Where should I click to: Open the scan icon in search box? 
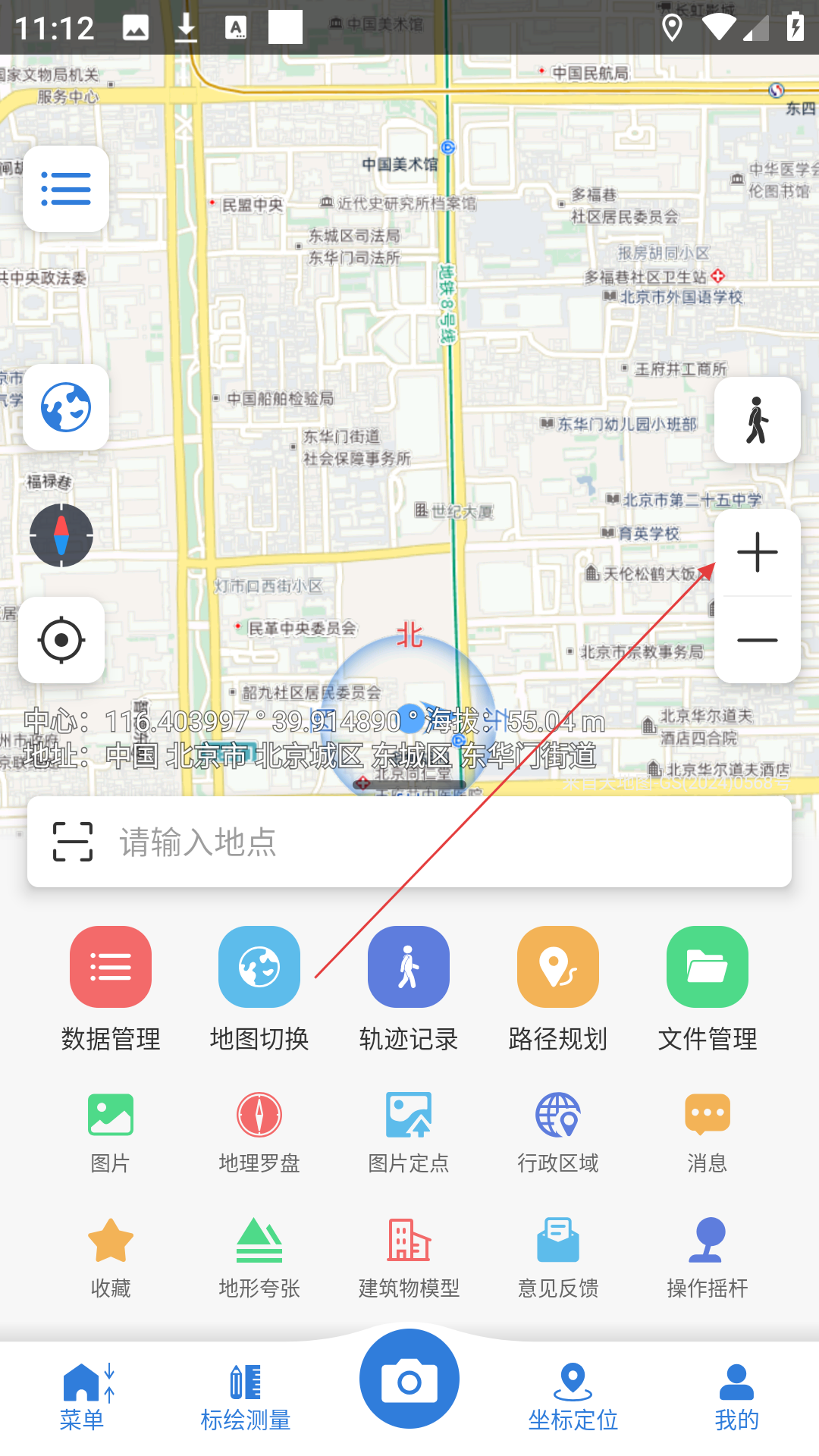click(x=73, y=842)
